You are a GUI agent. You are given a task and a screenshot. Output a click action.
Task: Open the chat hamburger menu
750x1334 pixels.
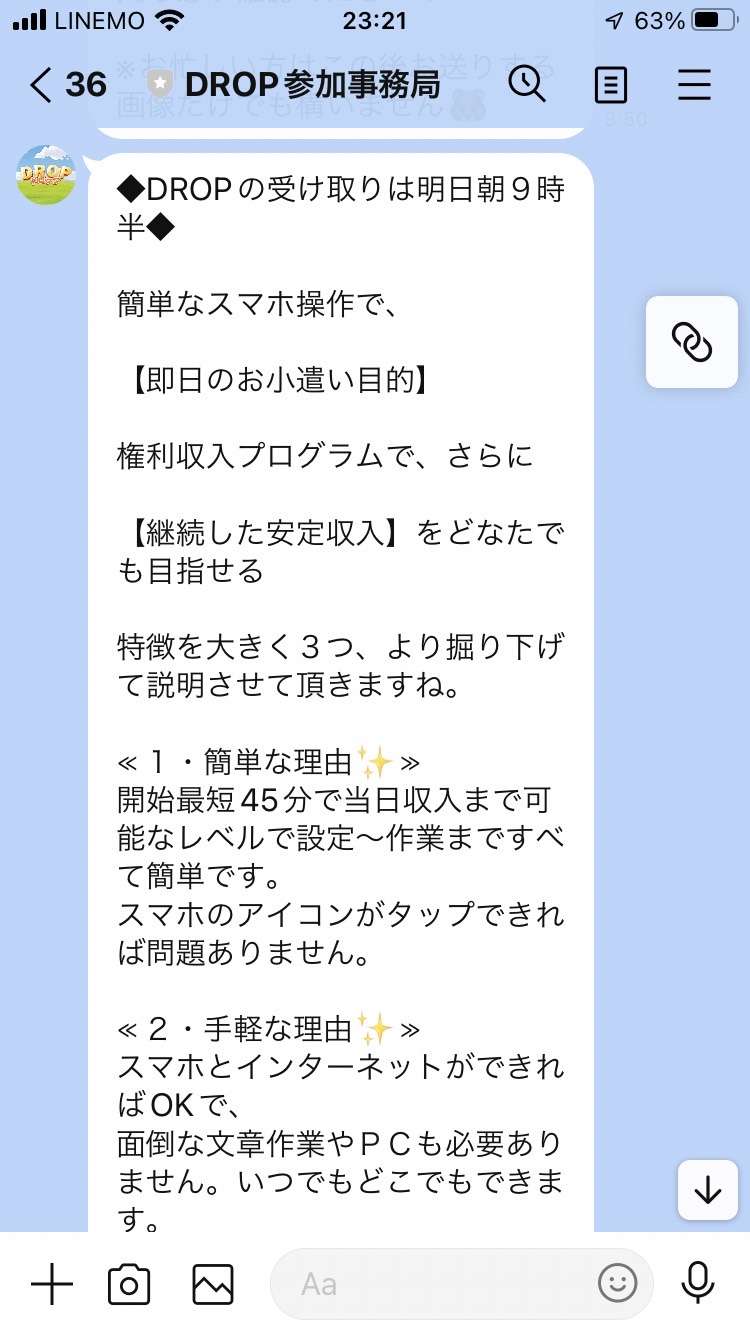pos(694,85)
